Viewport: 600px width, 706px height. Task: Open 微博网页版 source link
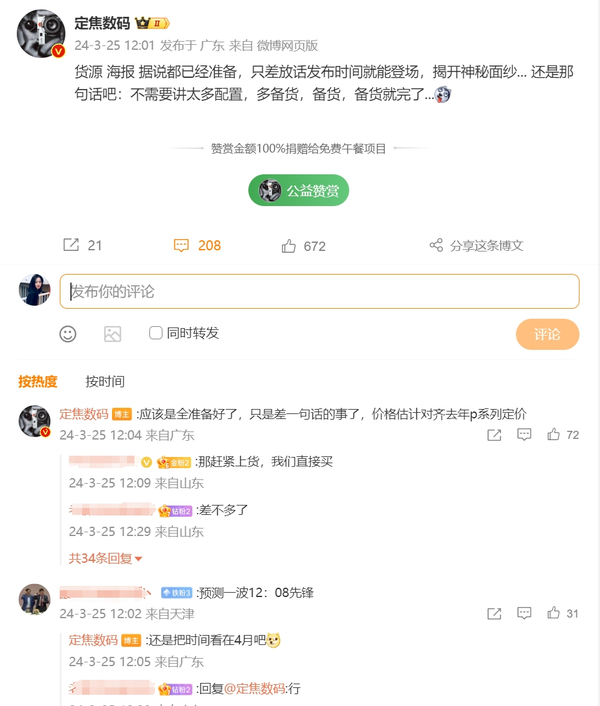coord(287,45)
